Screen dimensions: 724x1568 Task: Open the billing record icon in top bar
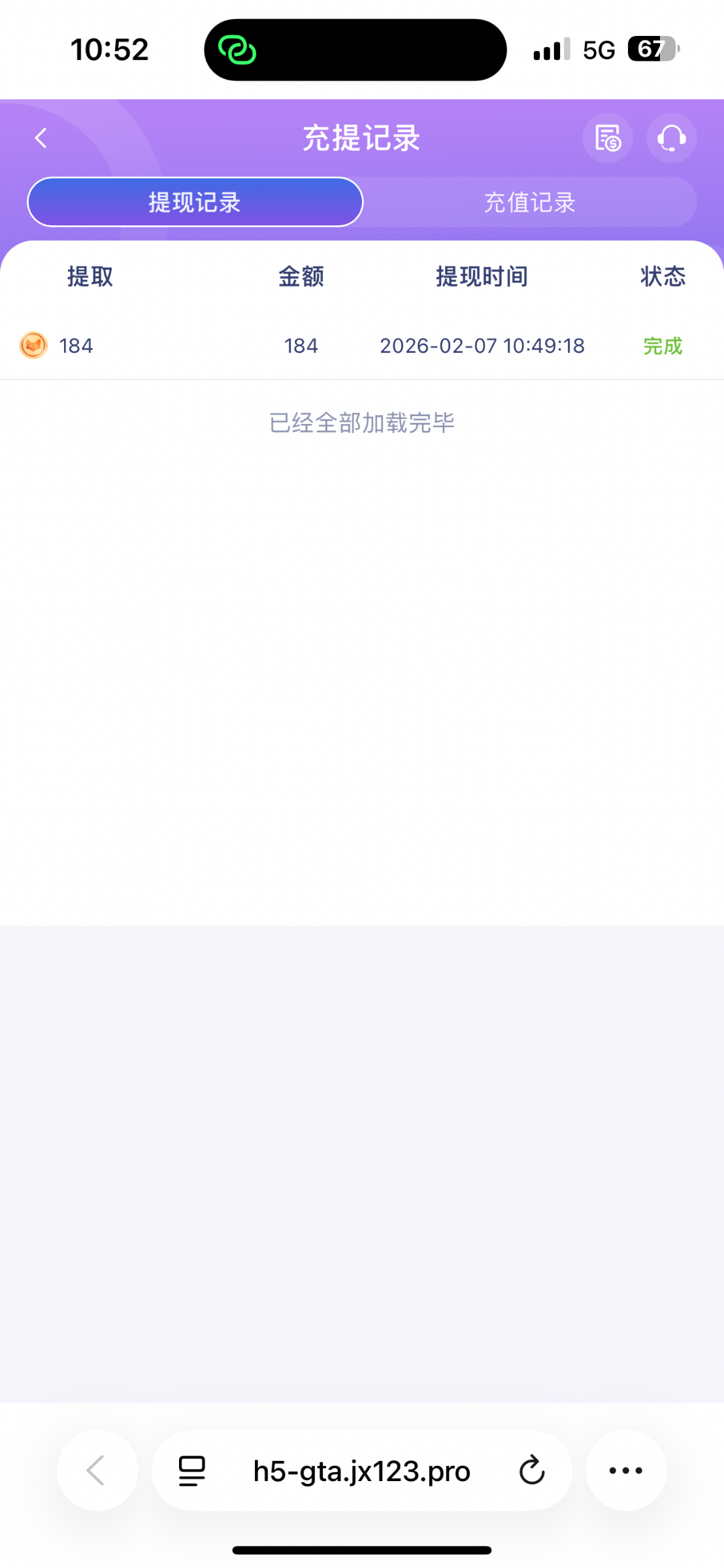(607, 138)
